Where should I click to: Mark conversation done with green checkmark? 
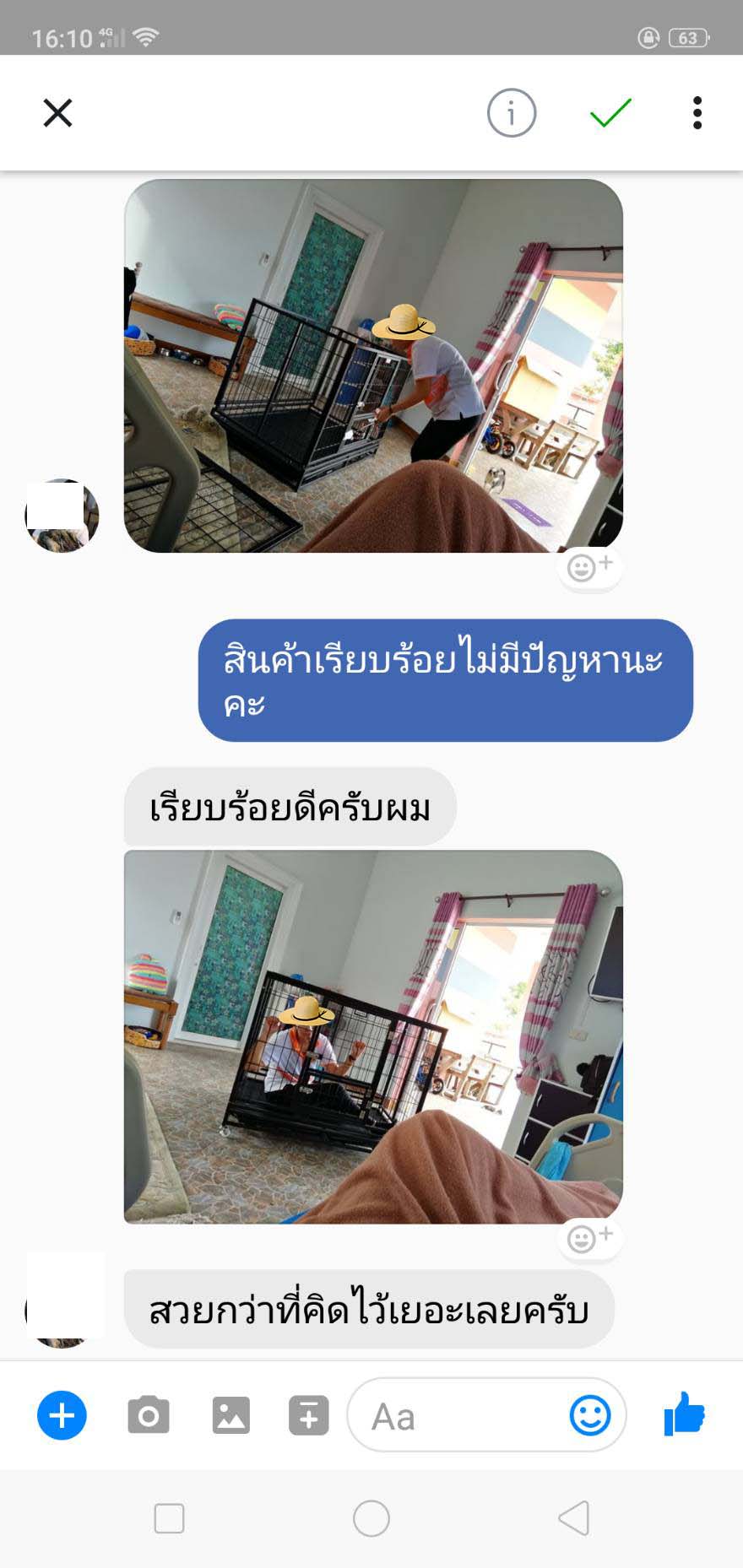[x=610, y=113]
